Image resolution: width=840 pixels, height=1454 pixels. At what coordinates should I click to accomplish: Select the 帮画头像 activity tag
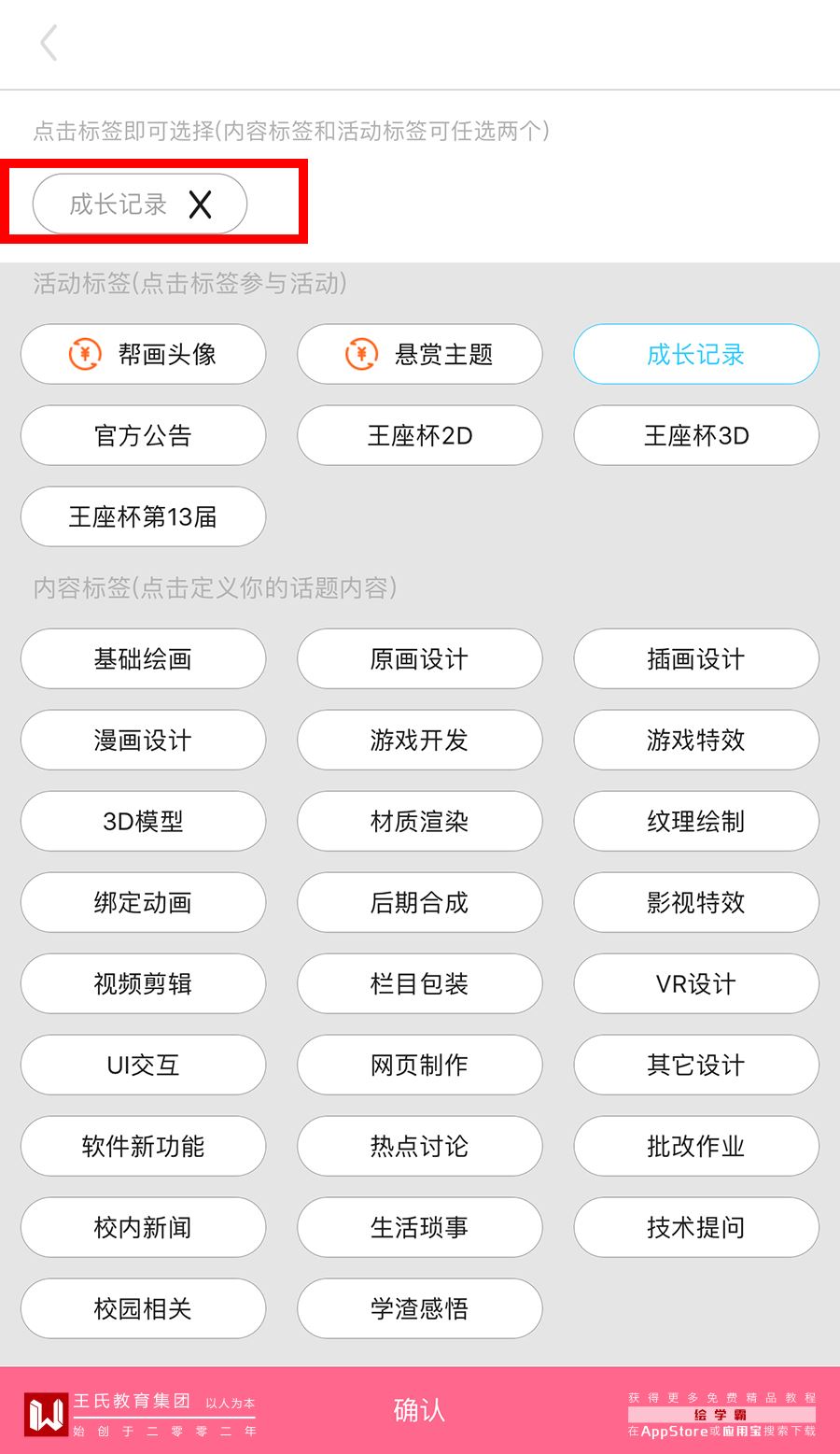[x=143, y=355]
